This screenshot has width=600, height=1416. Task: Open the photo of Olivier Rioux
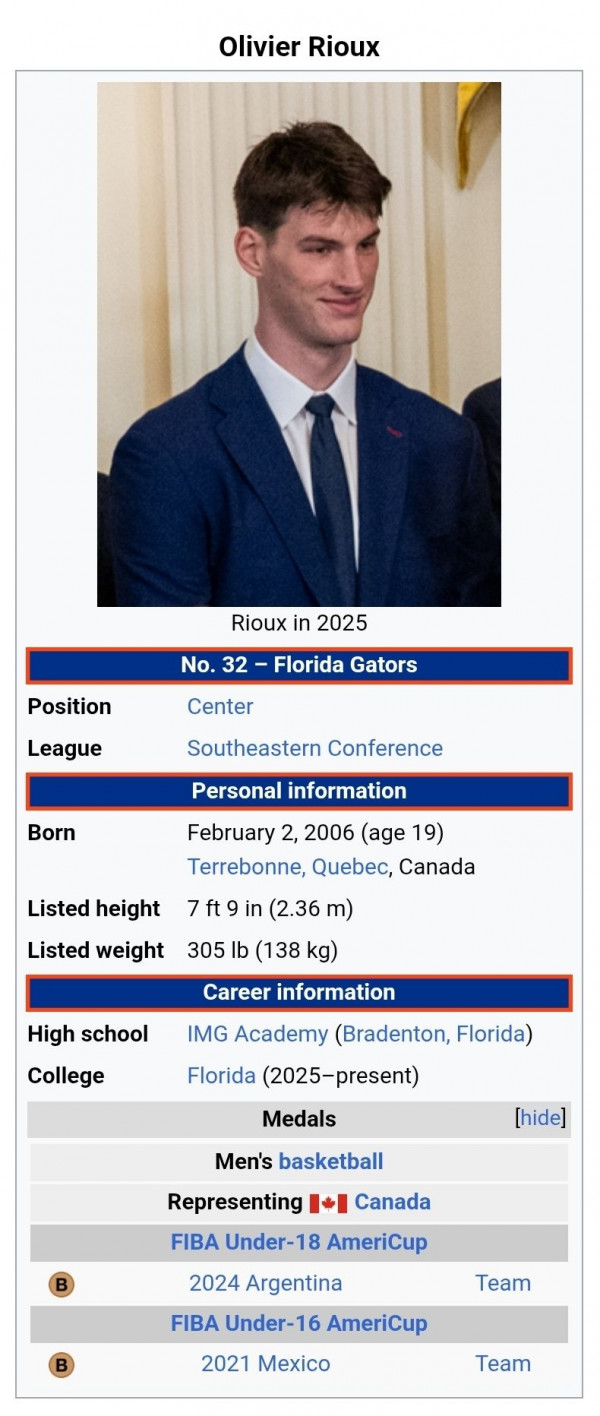(298, 344)
